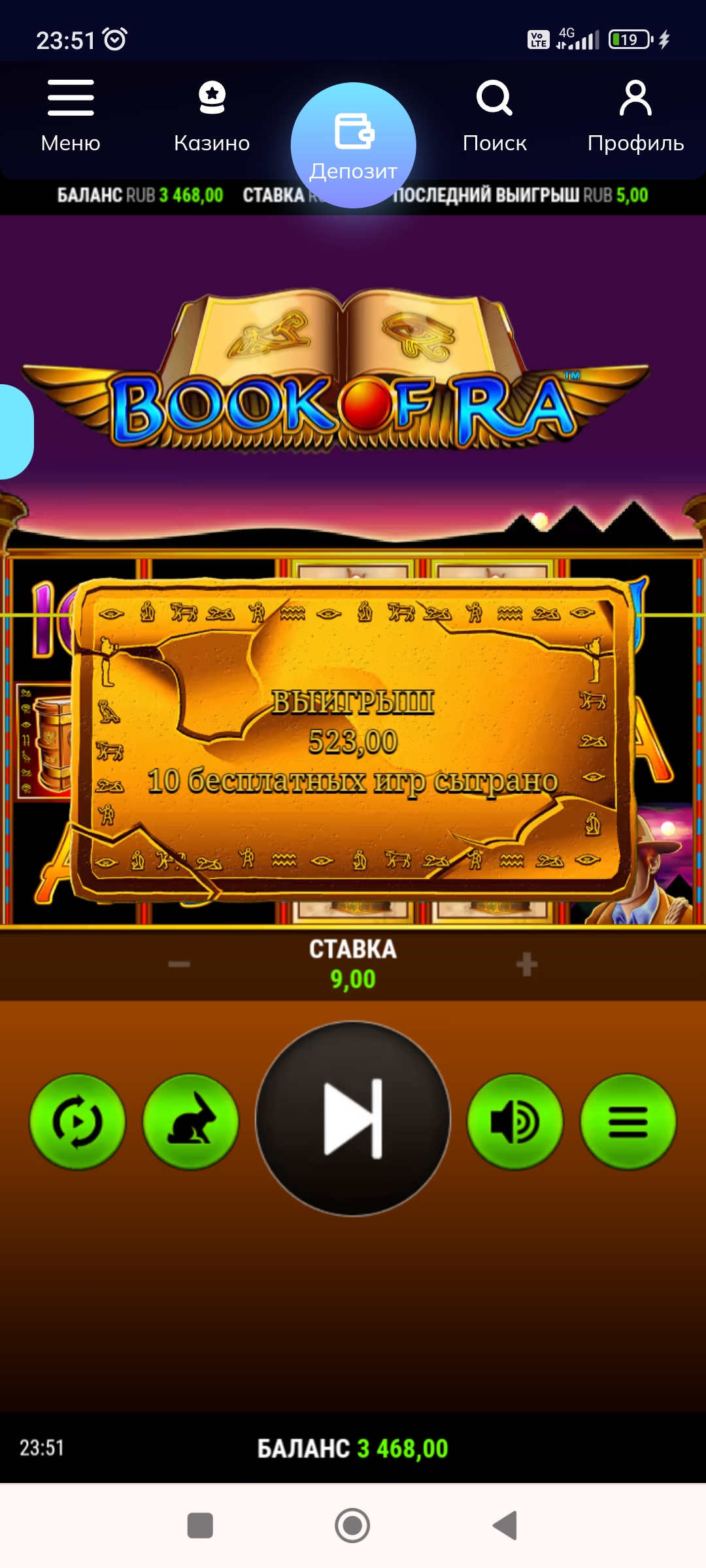
Task: Decrease the bet with minus
Action: (178, 964)
